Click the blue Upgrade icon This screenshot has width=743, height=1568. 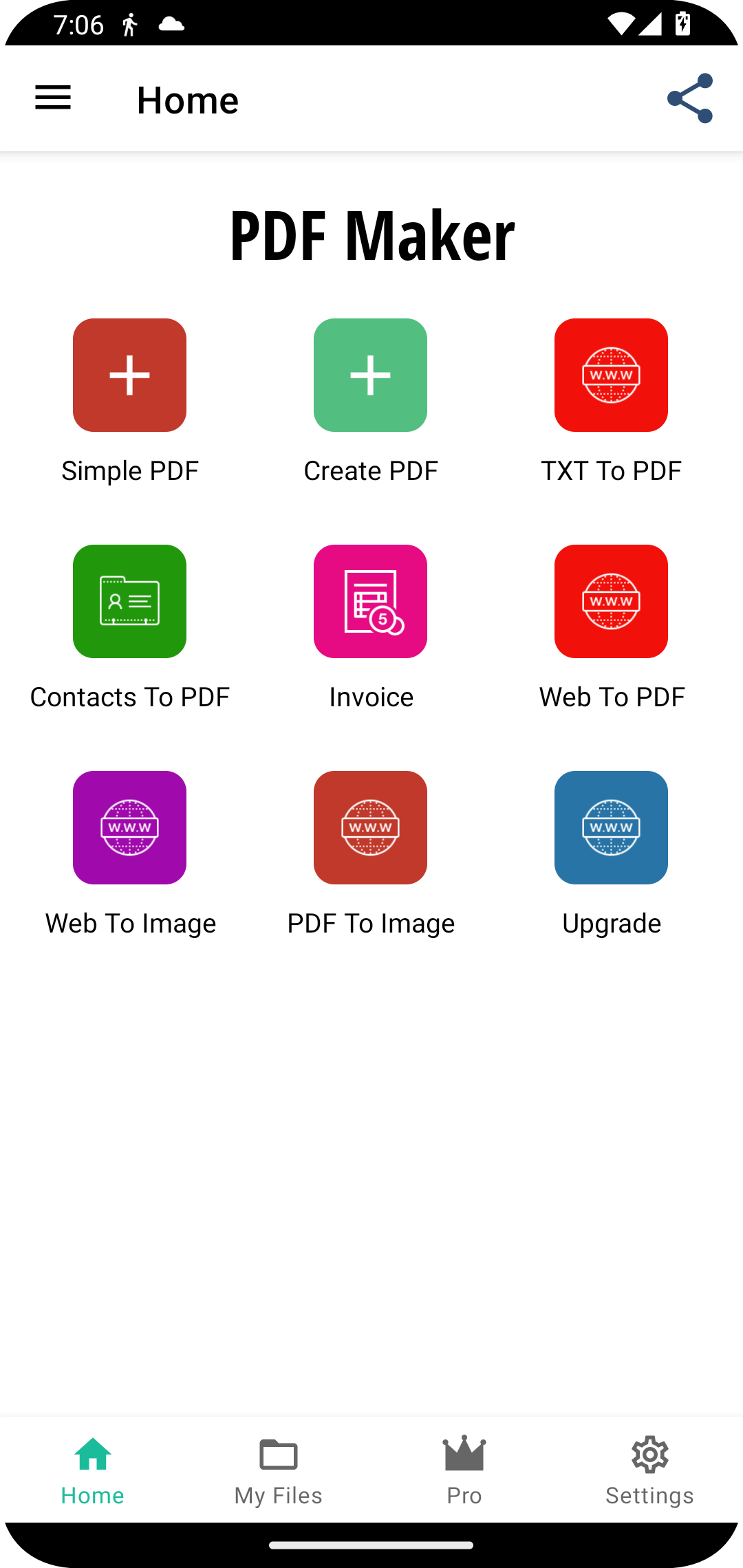pos(611,827)
